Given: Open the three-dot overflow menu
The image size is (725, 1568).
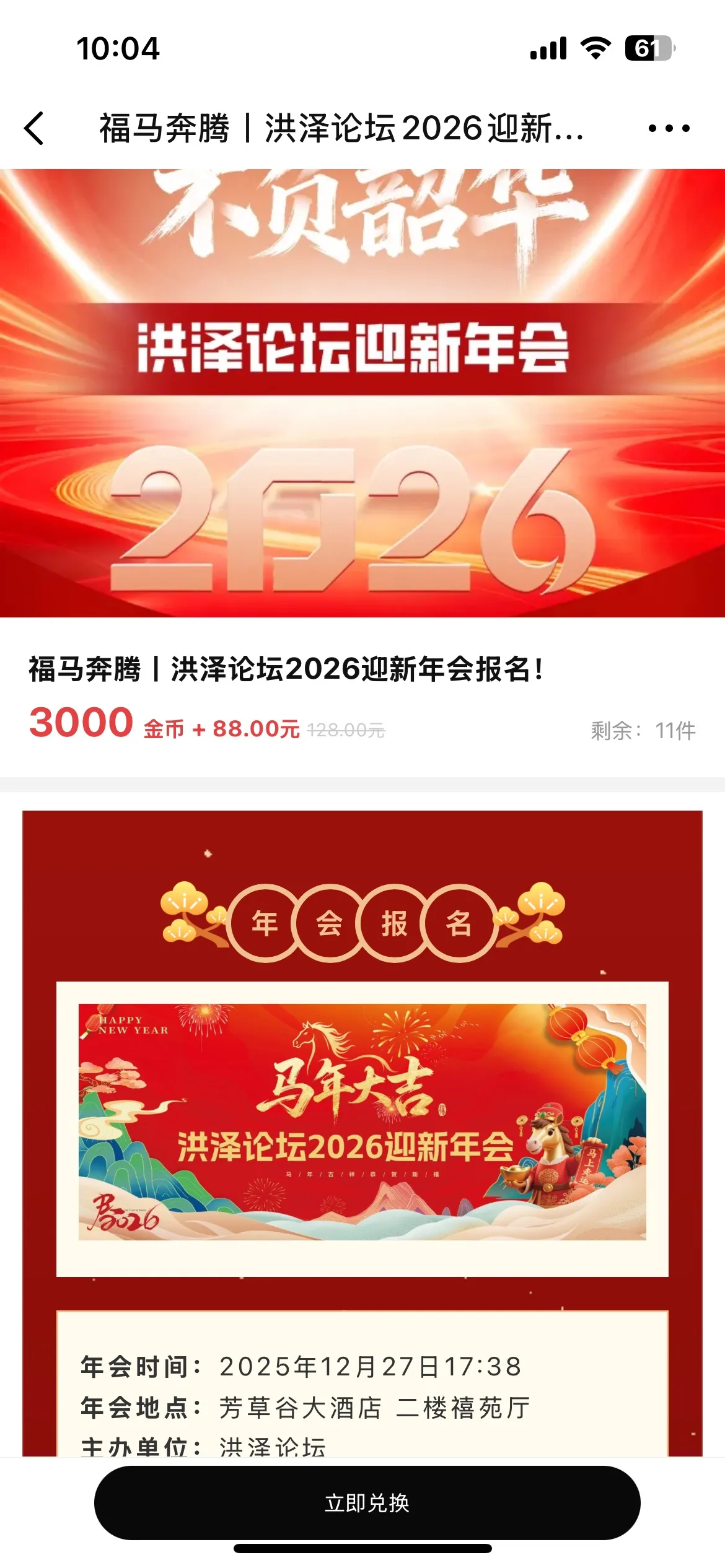Looking at the screenshot, I should tap(669, 128).
